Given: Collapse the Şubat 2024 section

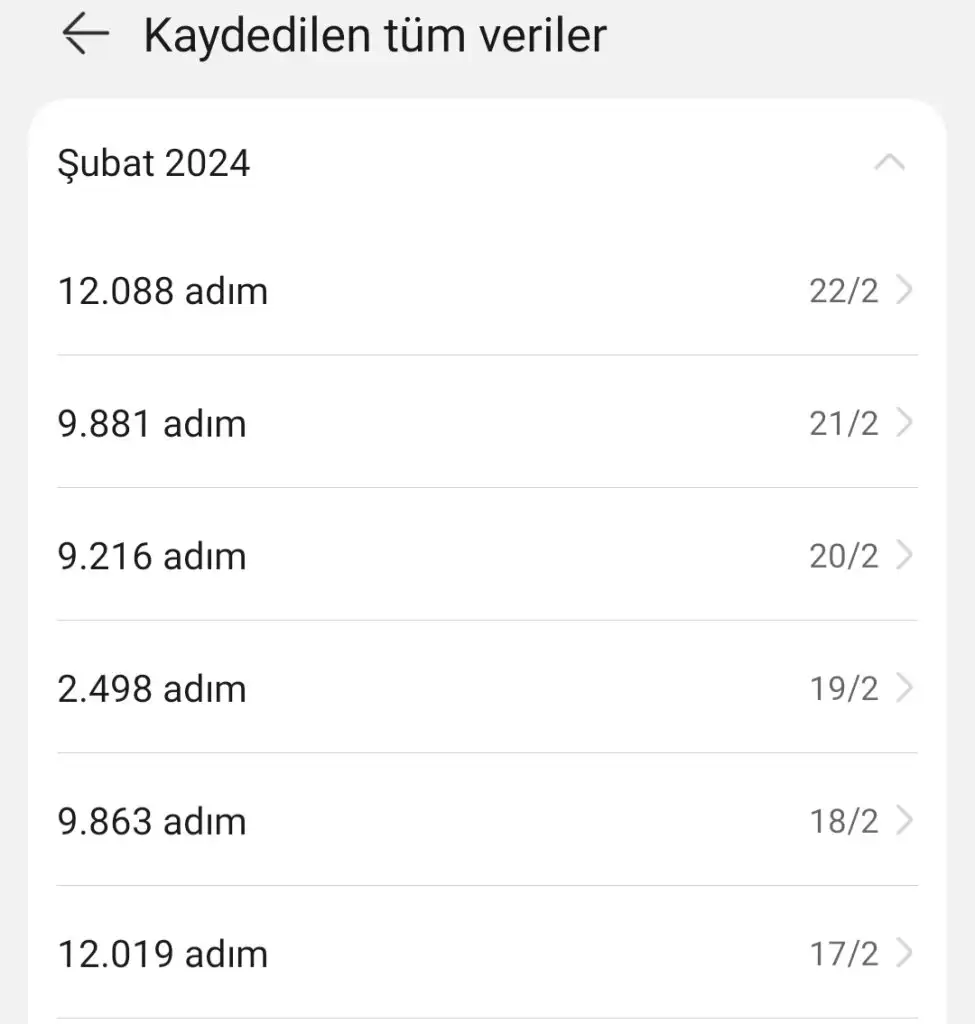Looking at the screenshot, I should pyautogui.click(x=889, y=163).
